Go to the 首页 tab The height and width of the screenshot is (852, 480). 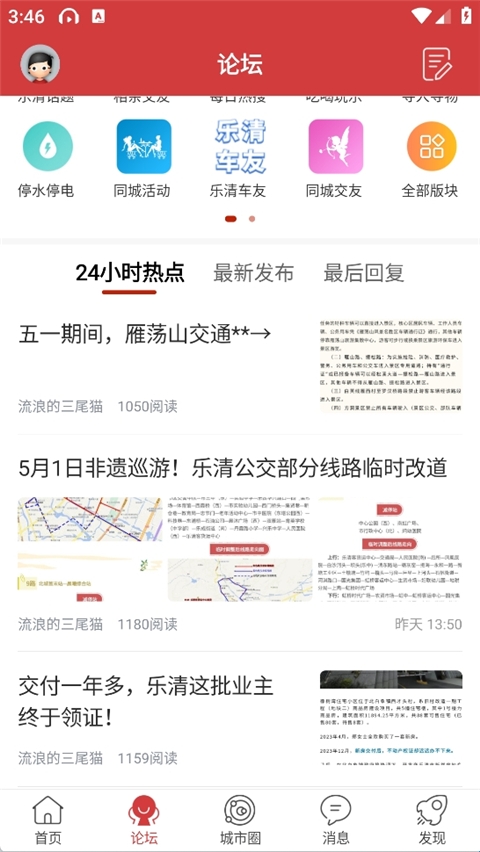point(48,820)
